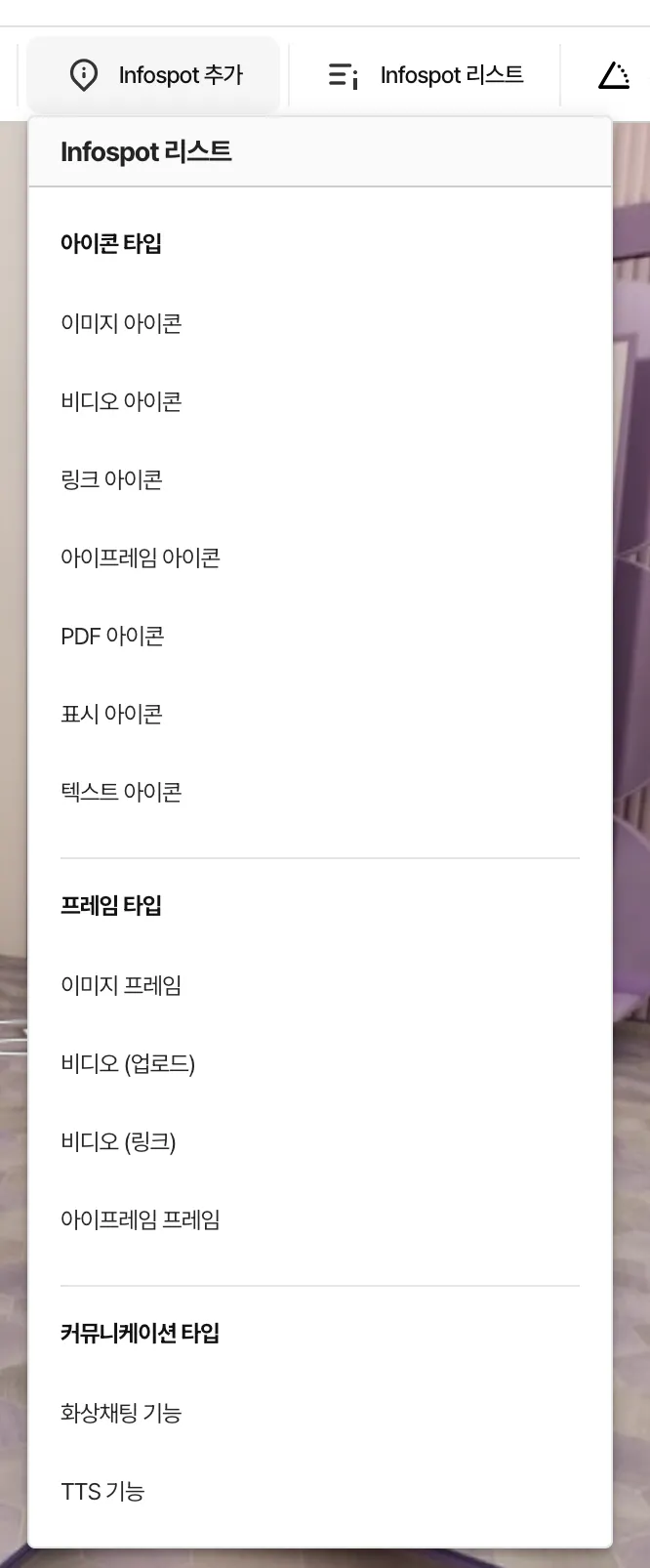Screen dimensions: 650x1568
Task: Select TTS 기능 option
Action: click(x=102, y=1491)
